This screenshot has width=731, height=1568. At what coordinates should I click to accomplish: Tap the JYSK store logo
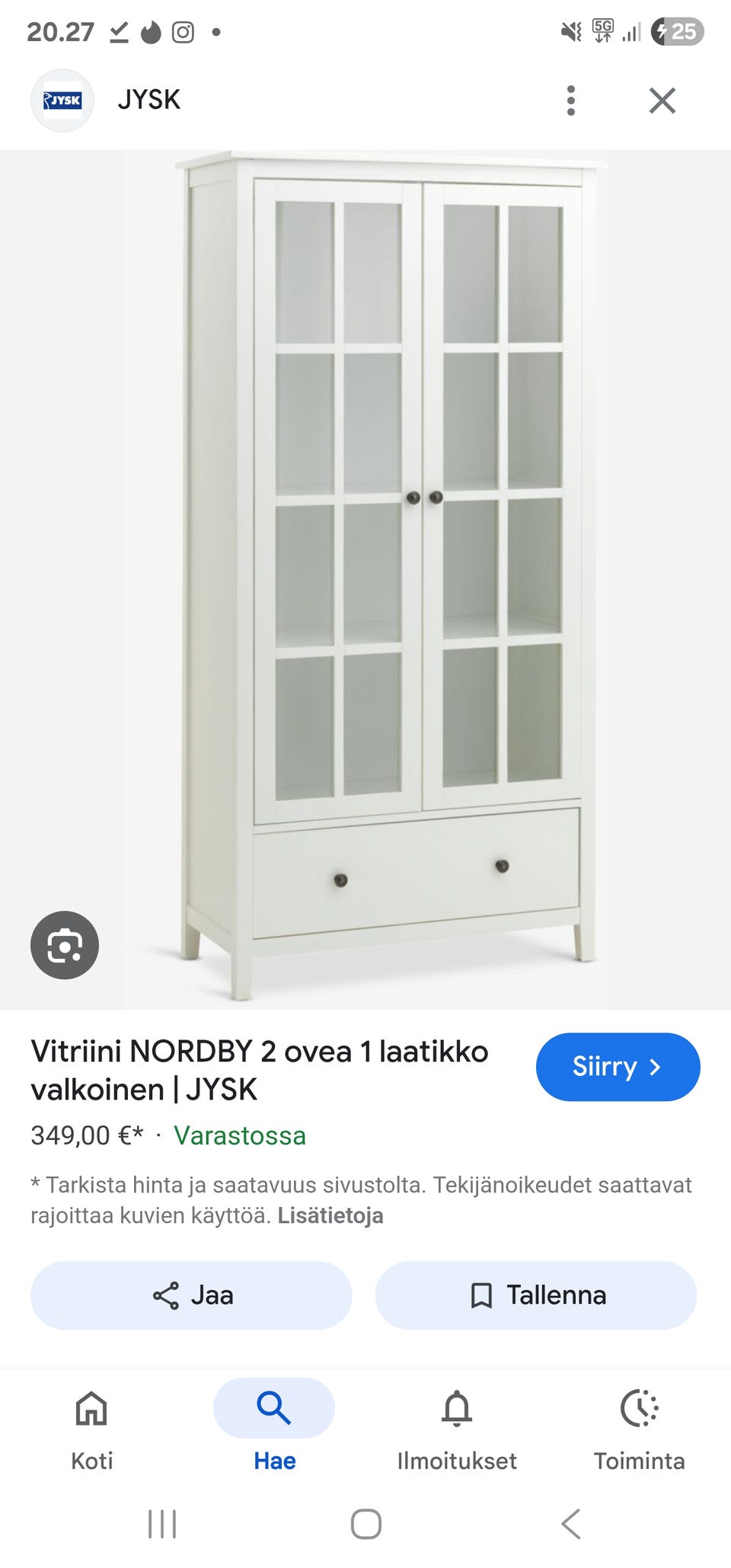click(x=62, y=99)
